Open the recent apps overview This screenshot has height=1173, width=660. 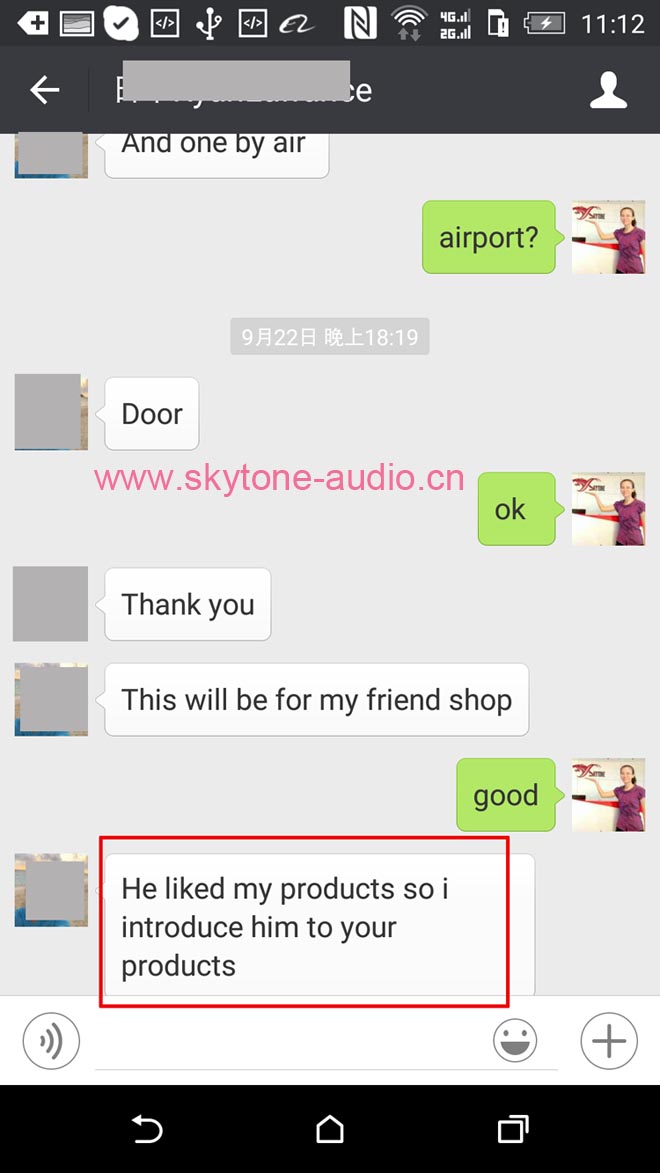(513, 1130)
